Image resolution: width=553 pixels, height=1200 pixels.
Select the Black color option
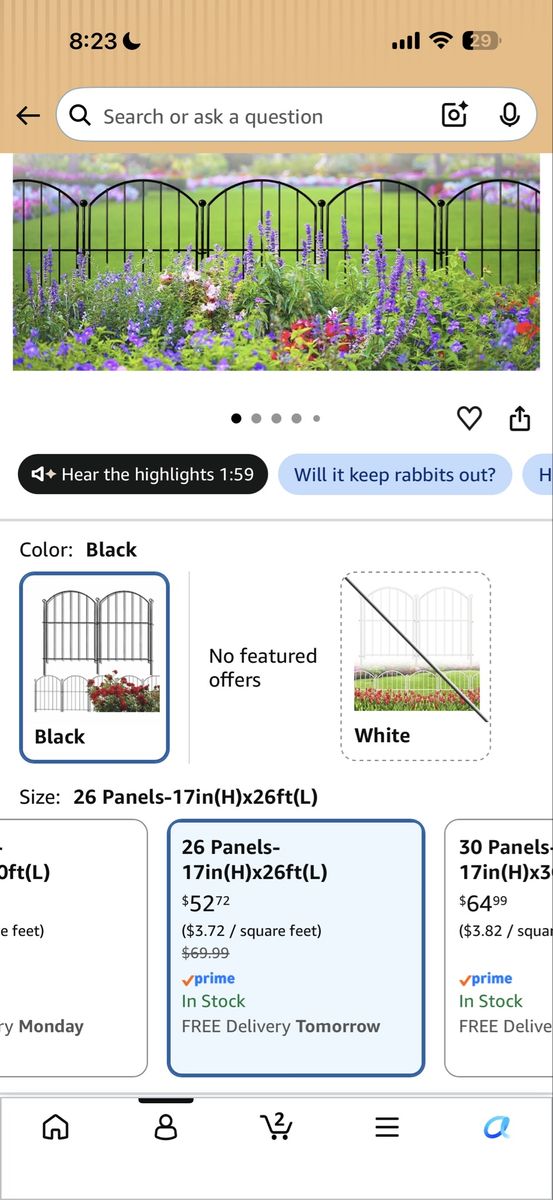tap(95, 667)
